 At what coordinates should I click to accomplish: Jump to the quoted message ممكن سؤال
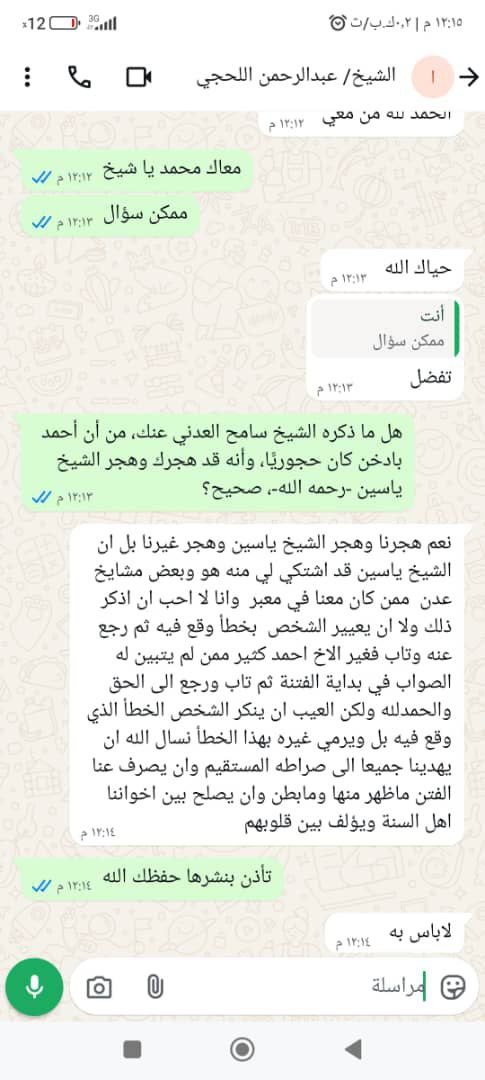[x=385, y=329]
